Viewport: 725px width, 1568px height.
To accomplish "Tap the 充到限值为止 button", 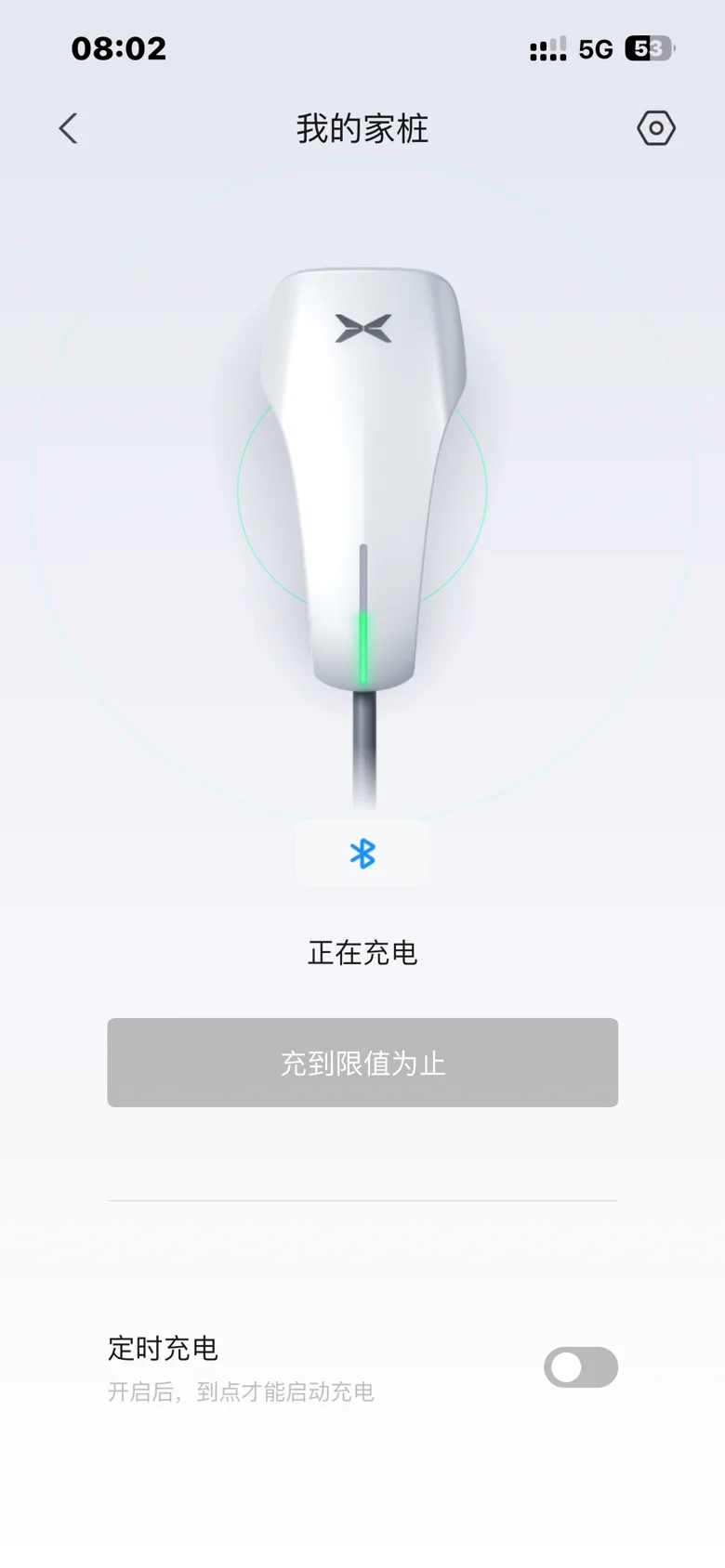I will (x=362, y=1062).
